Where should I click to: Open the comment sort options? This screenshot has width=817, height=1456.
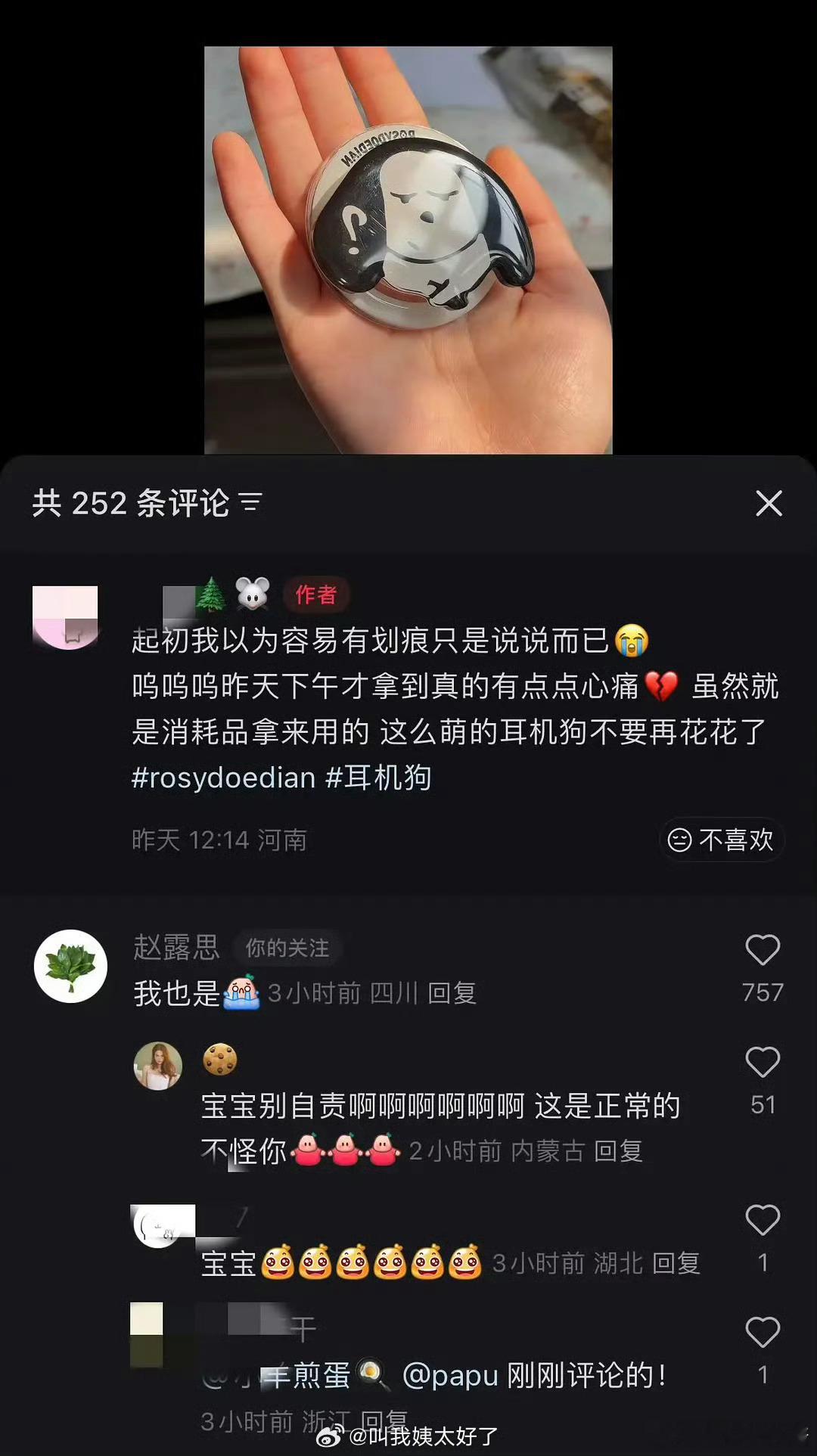[x=250, y=502]
